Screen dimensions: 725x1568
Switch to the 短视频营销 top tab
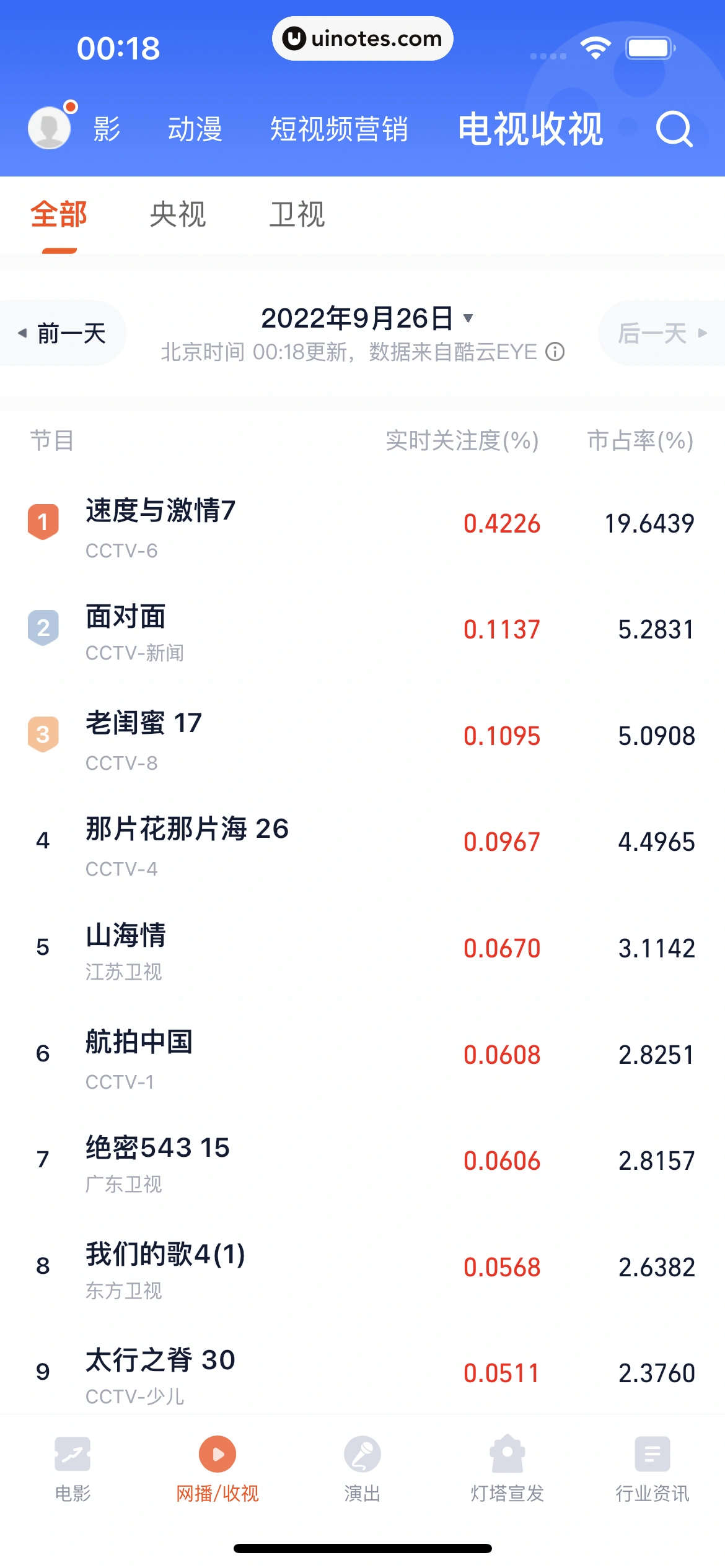tap(339, 129)
